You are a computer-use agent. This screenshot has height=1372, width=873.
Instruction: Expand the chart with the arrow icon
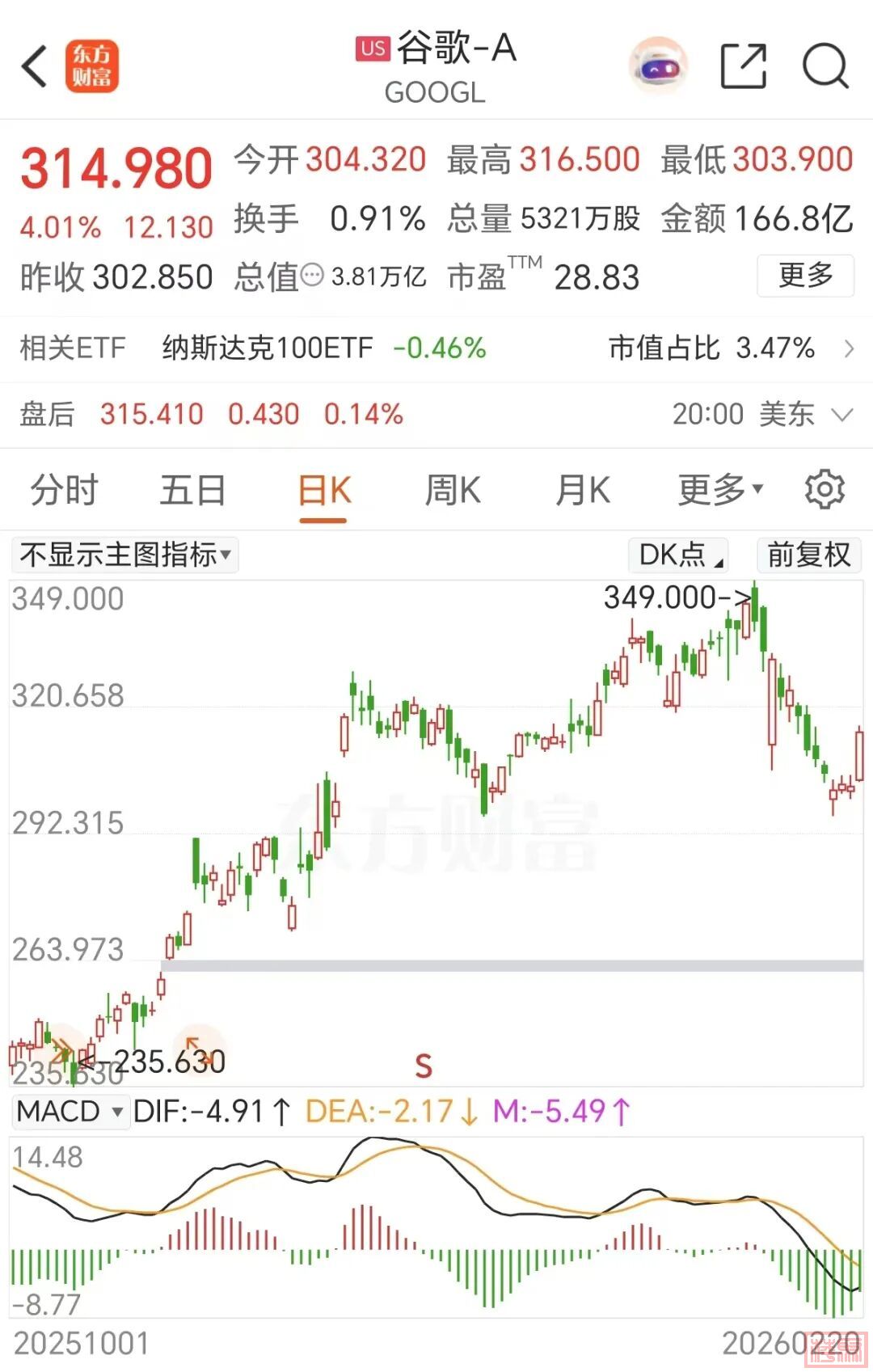pos(196,1048)
